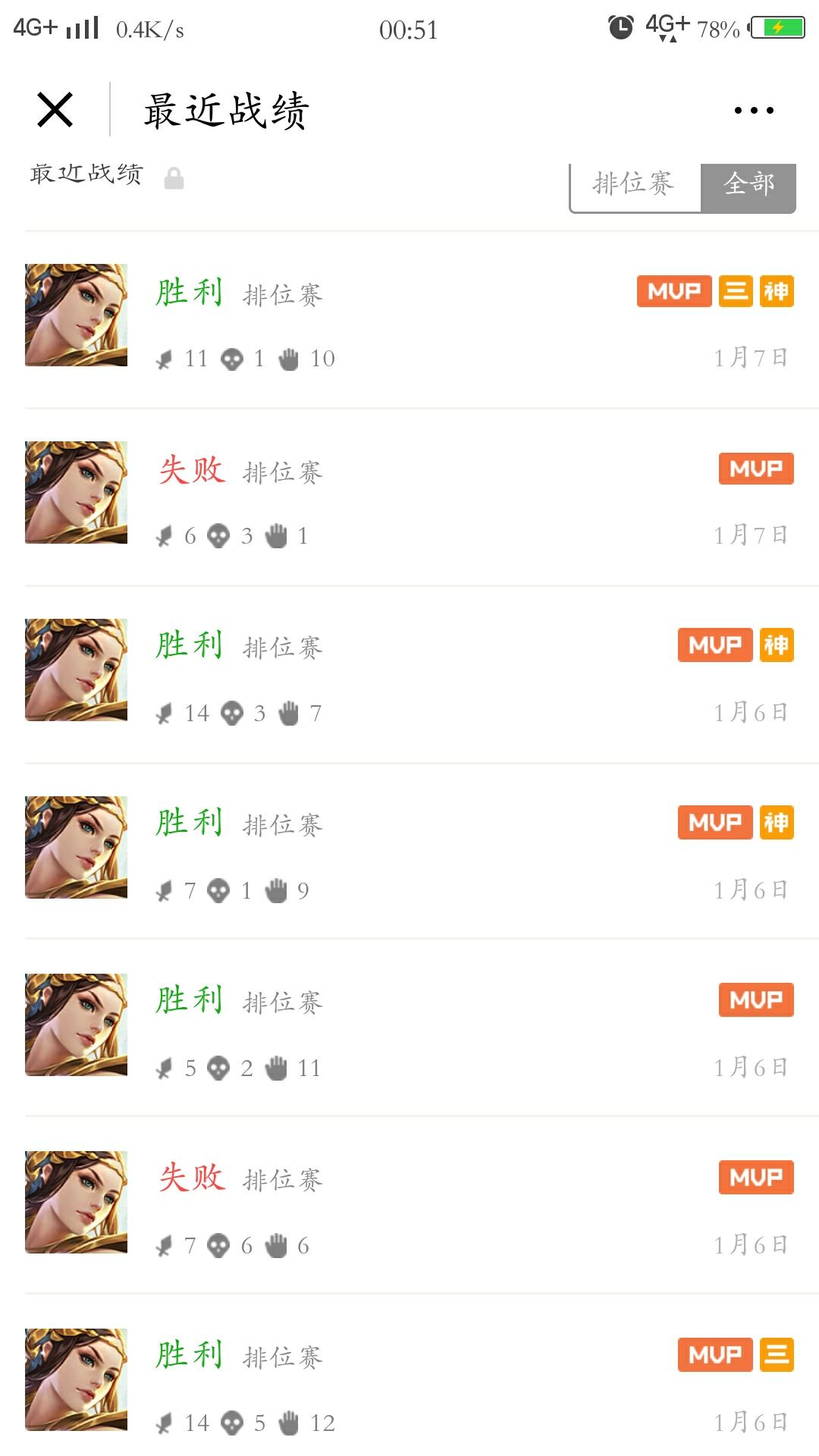Switch to the 排位赛 tab

tap(634, 184)
